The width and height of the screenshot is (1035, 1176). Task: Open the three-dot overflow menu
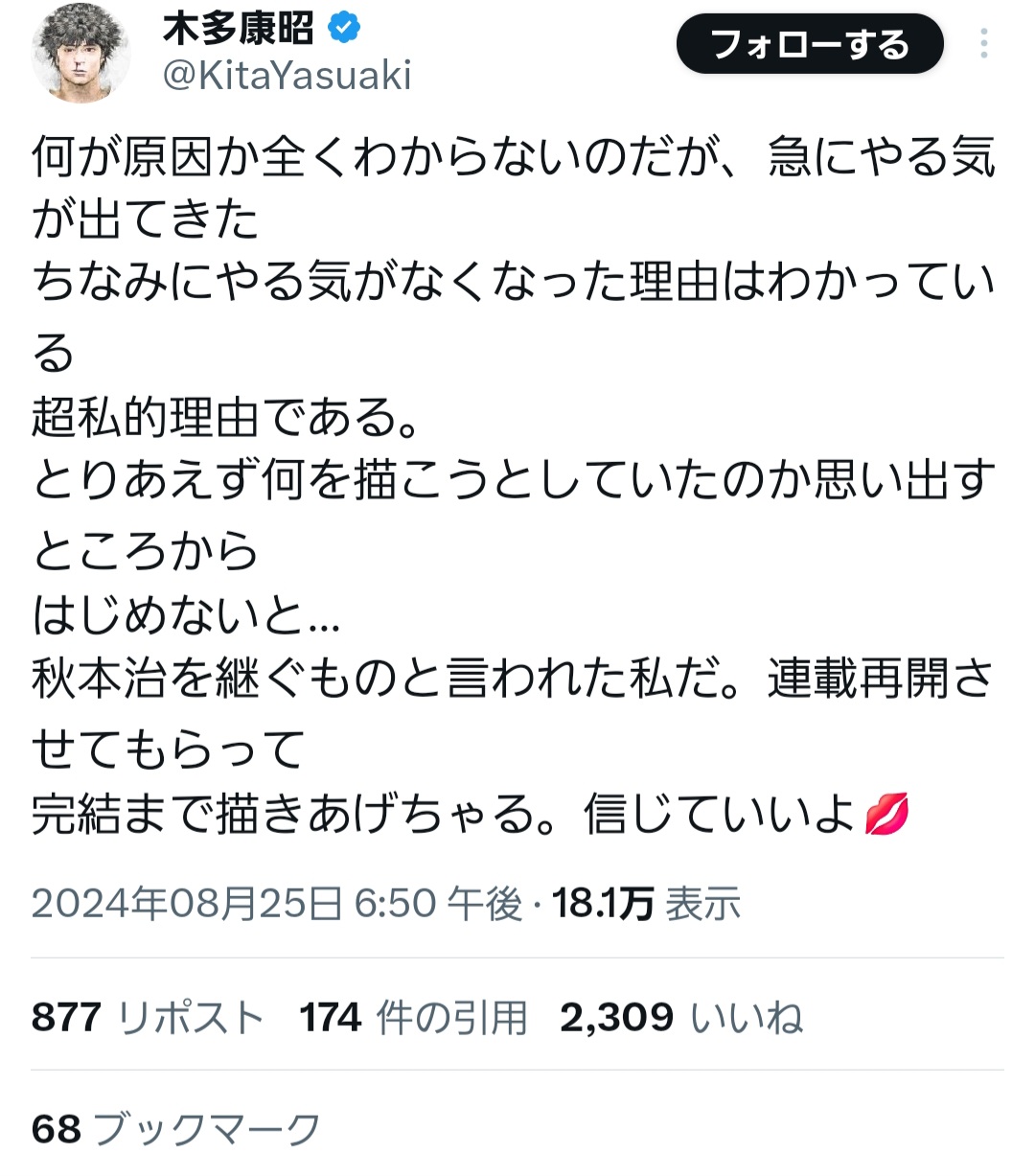pyautogui.click(x=984, y=44)
